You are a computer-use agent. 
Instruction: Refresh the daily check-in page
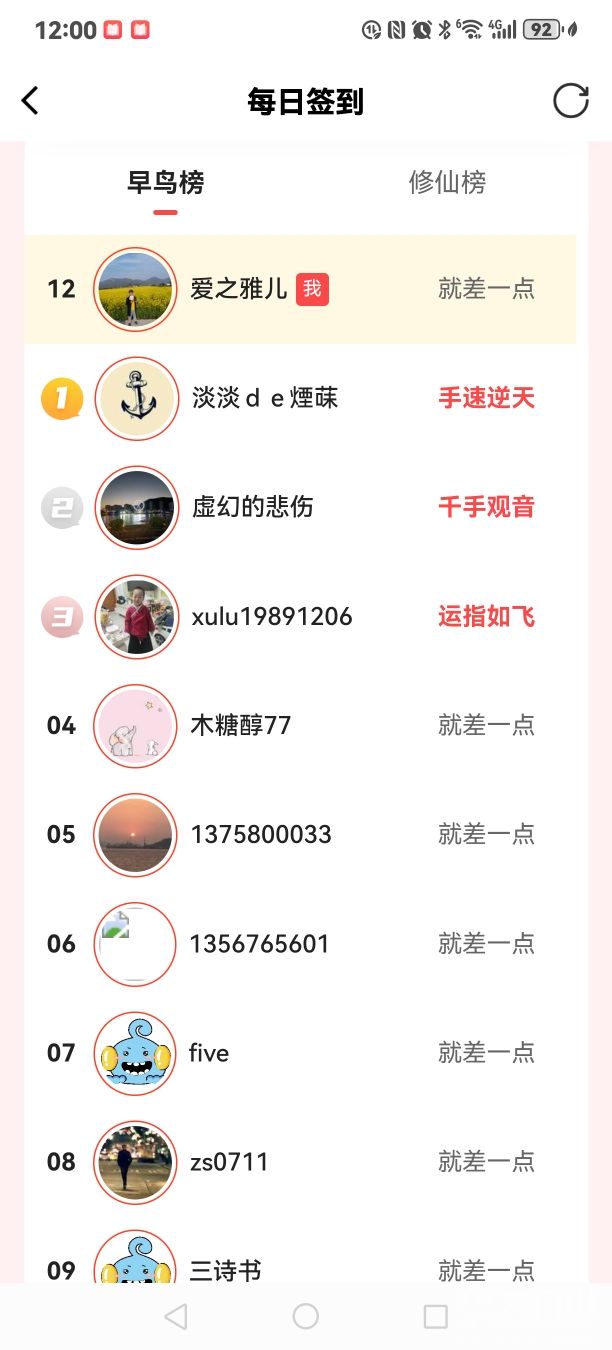571,101
